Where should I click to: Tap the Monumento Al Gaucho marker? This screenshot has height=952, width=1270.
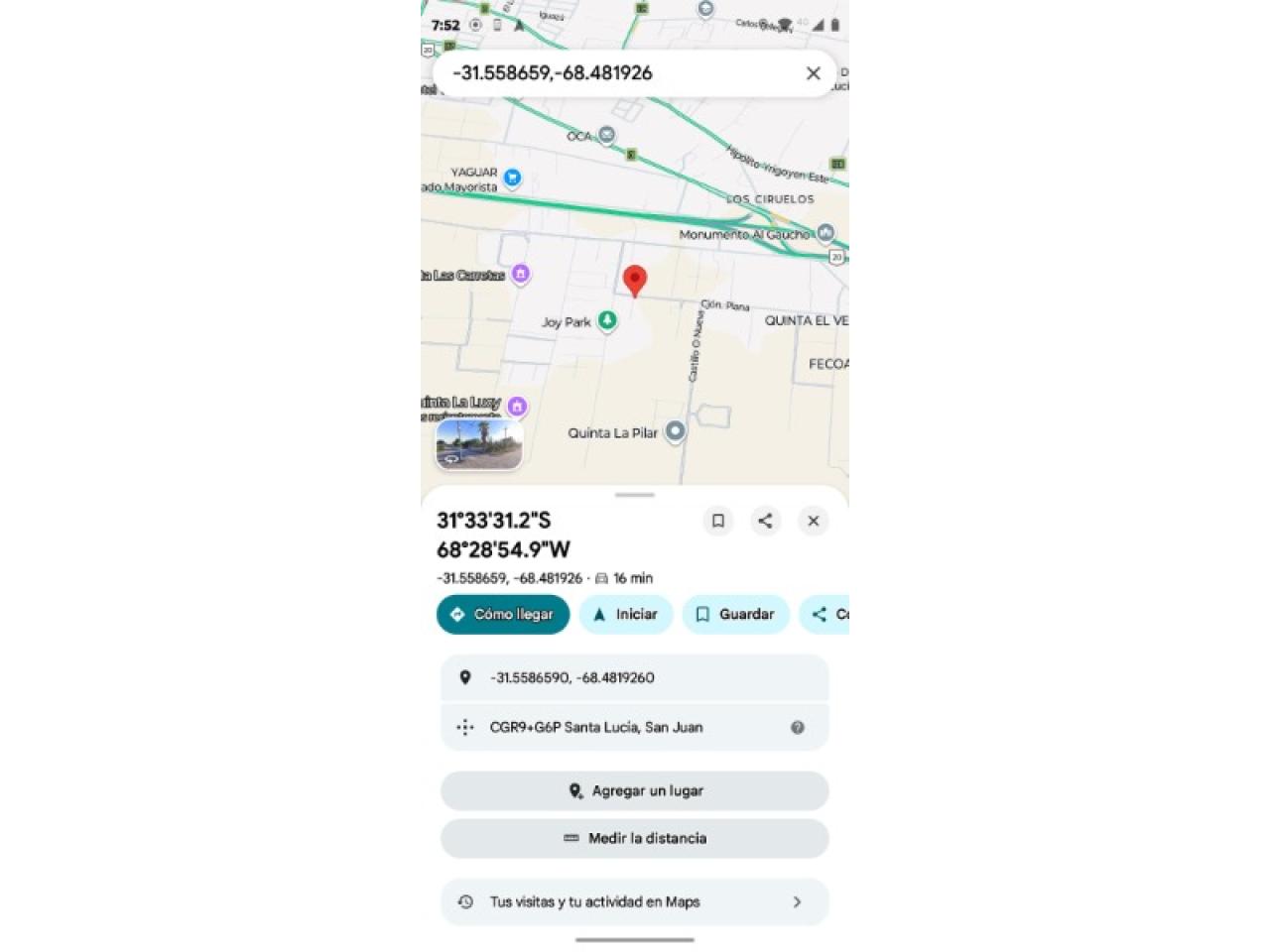click(825, 234)
